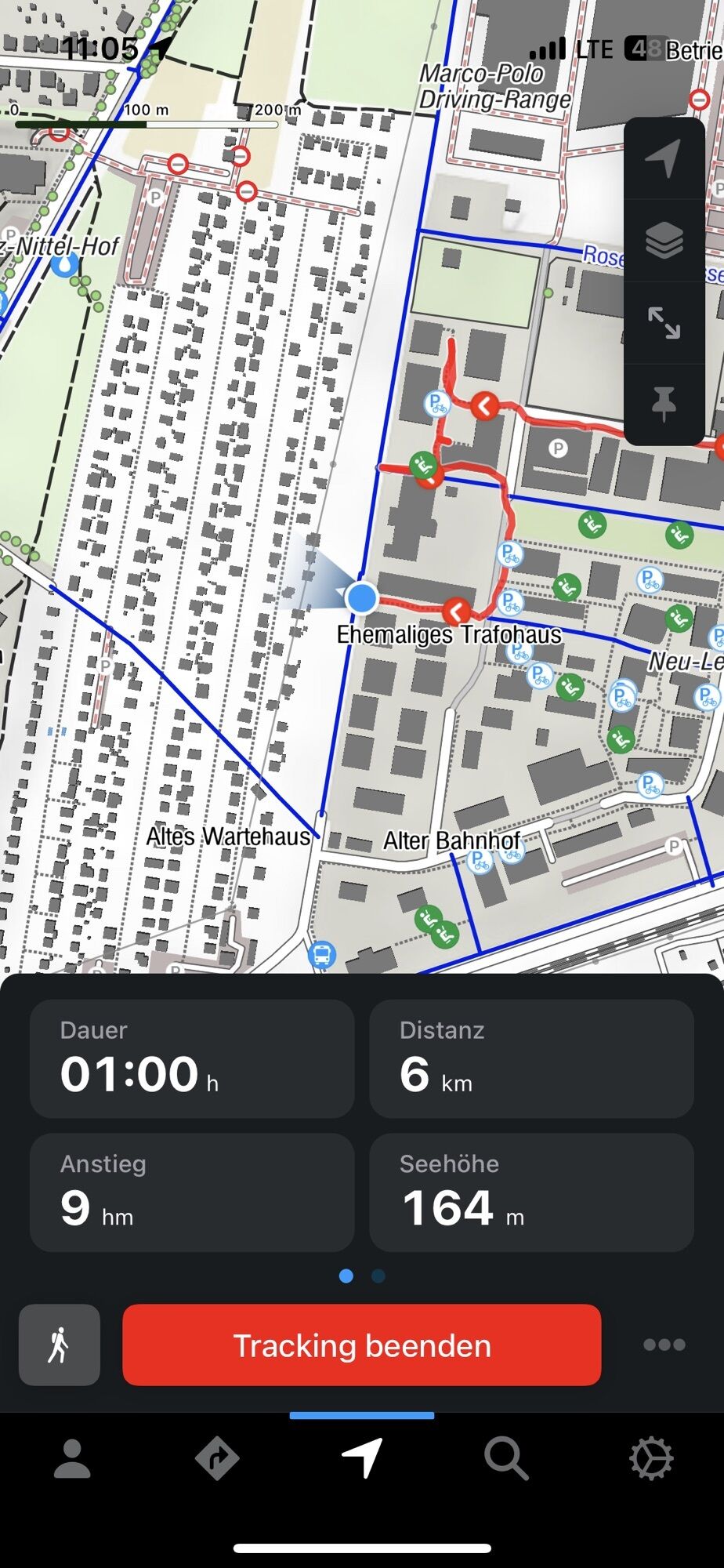Image resolution: width=724 pixels, height=1568 pixels.
Task: Pin the map position
Action: (664, 404)
